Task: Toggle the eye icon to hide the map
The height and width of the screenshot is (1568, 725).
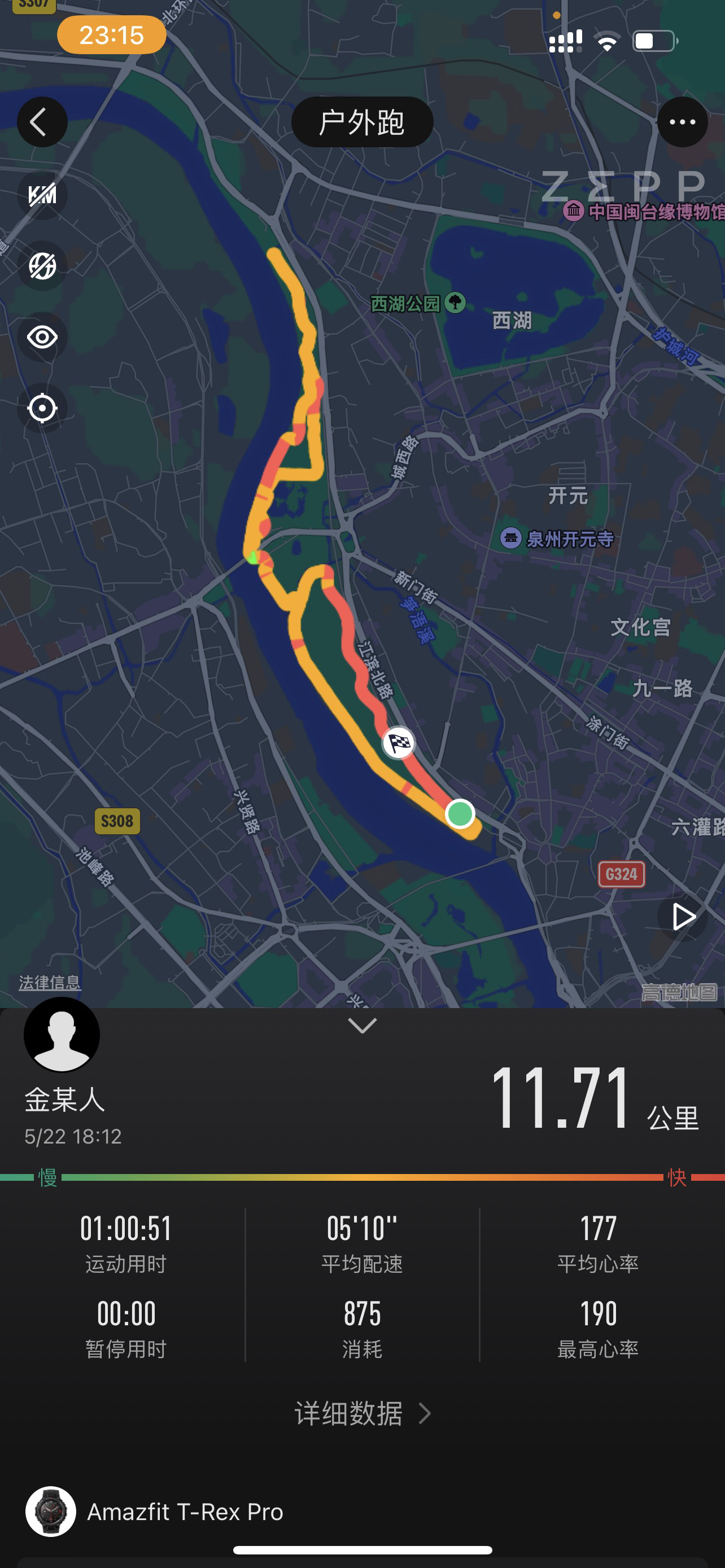Action: [x=42, y=336]
